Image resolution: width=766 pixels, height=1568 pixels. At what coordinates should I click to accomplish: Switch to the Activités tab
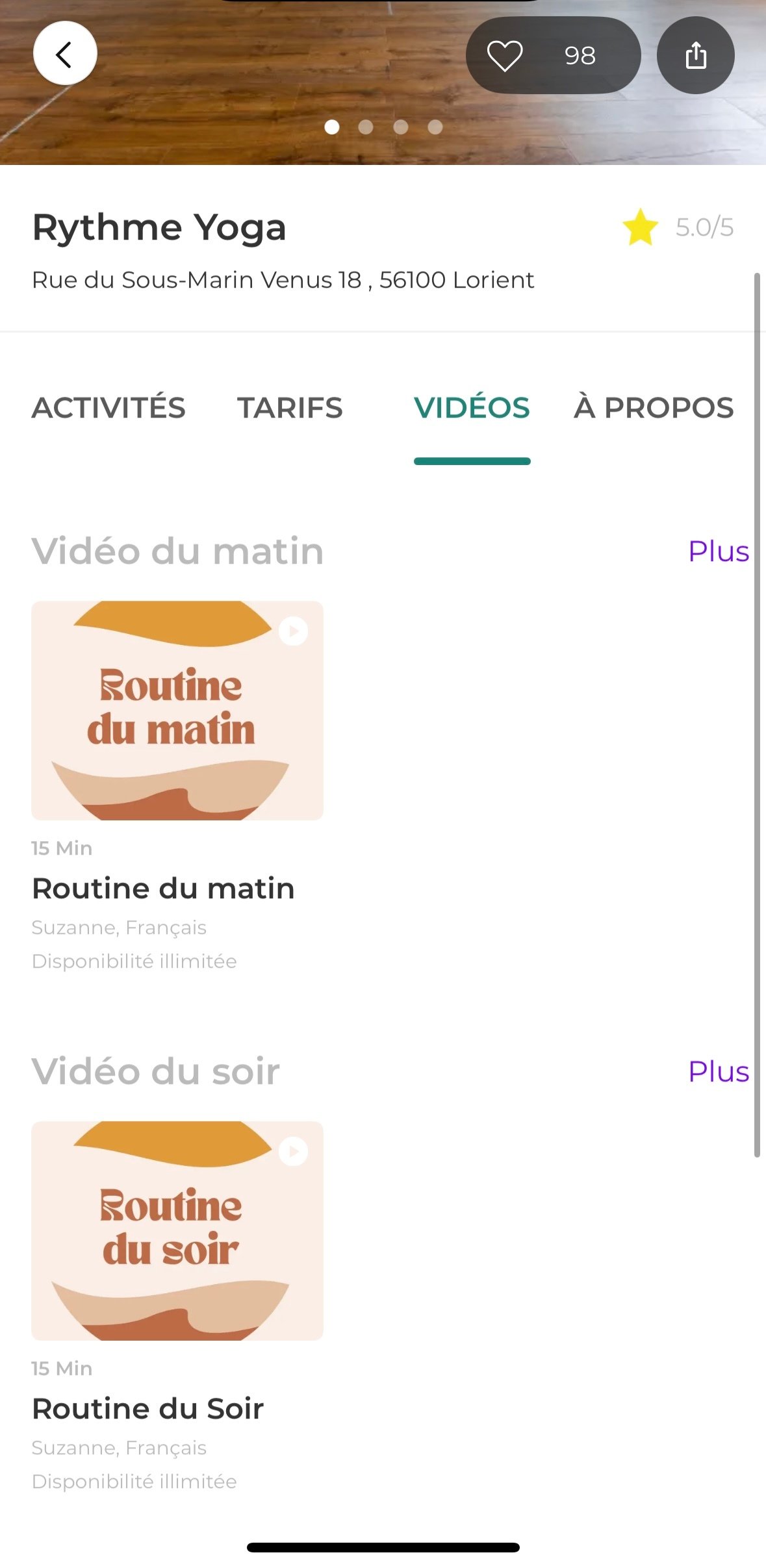pyautogui.click(x=109, y=408)
